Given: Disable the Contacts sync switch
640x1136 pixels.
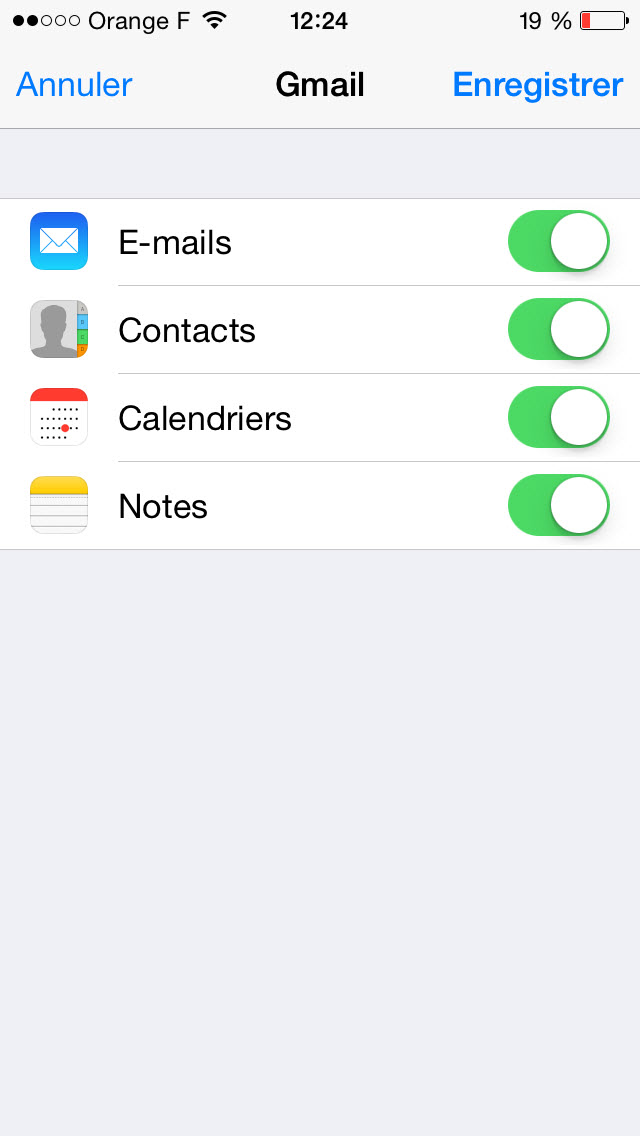Looking at the screenshot, I should [559, 329].
